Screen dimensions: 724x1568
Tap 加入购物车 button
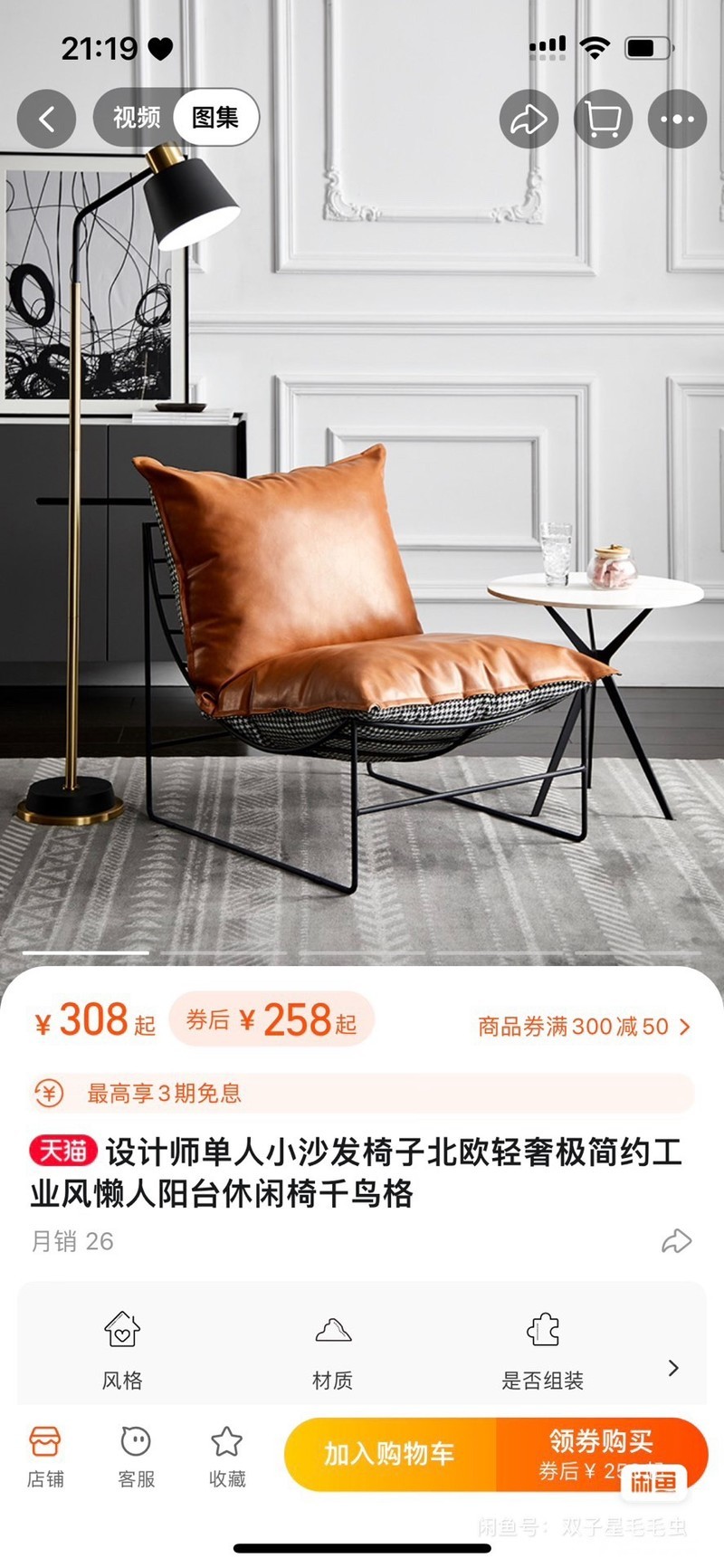click(390, 1454)
